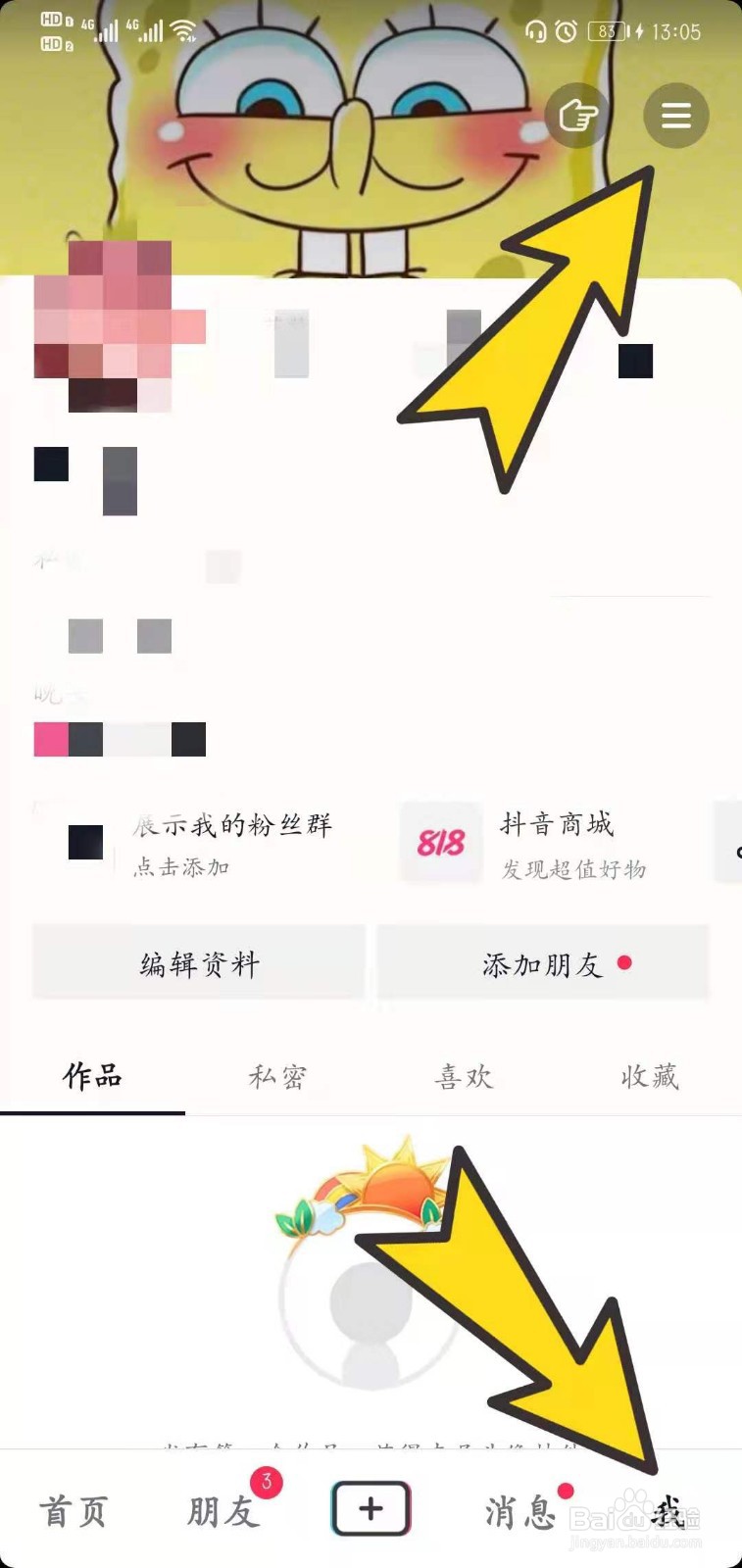Tap the + button to create a video
The image size is (742, 1568).
point(370,1509)
